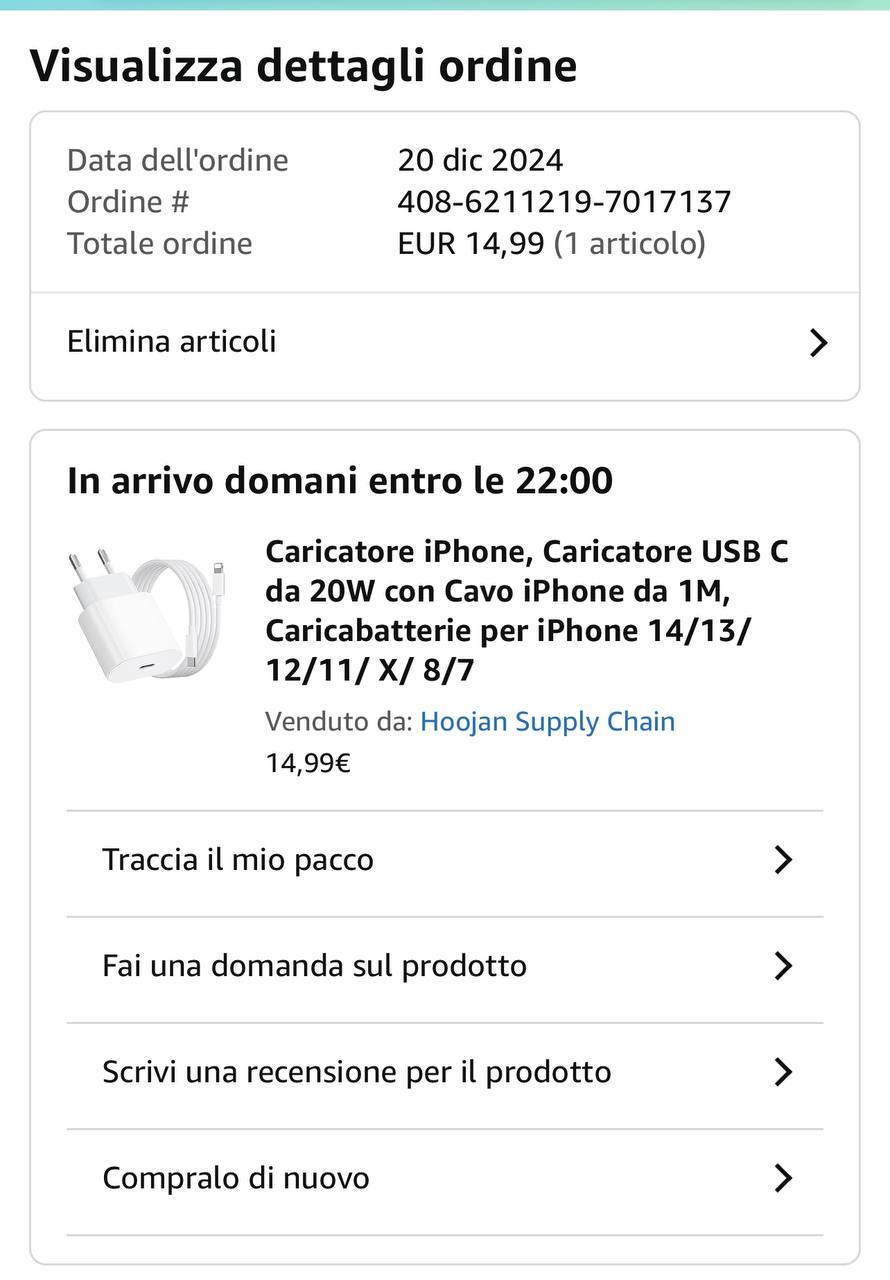
Task: Select Fai una domanda sul prodotto
Action: 445,966
